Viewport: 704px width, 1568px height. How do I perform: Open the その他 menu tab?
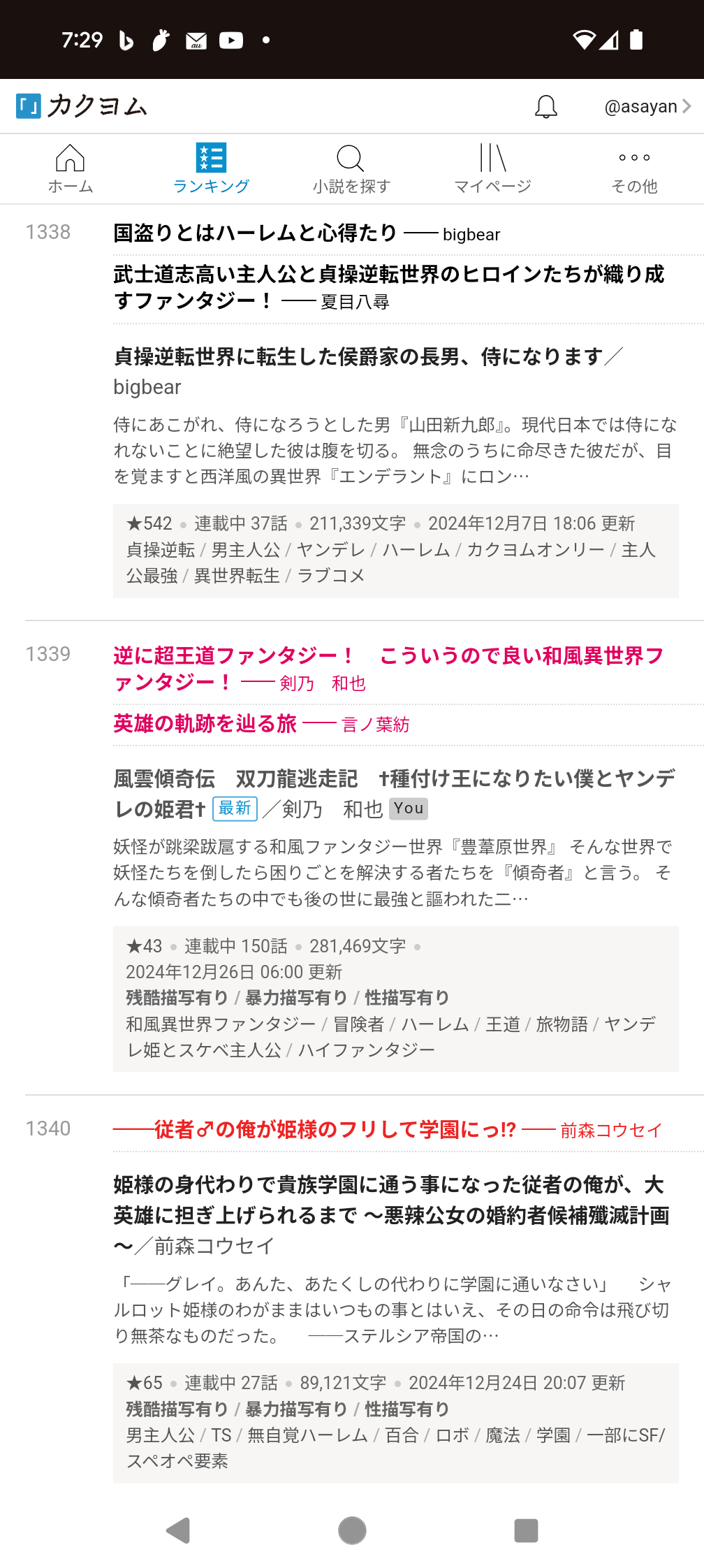click(633, 168)
